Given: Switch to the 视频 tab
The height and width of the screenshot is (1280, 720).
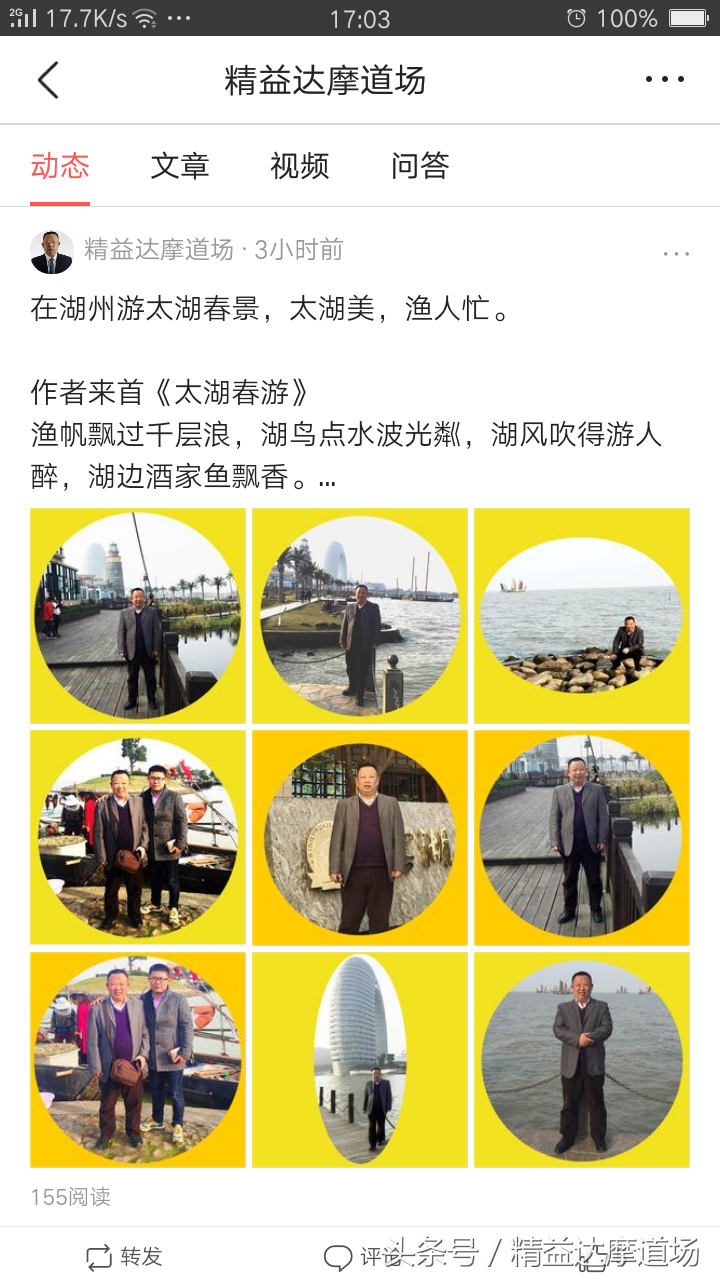Looking at the screenshot, I should [x=300, y=166].
